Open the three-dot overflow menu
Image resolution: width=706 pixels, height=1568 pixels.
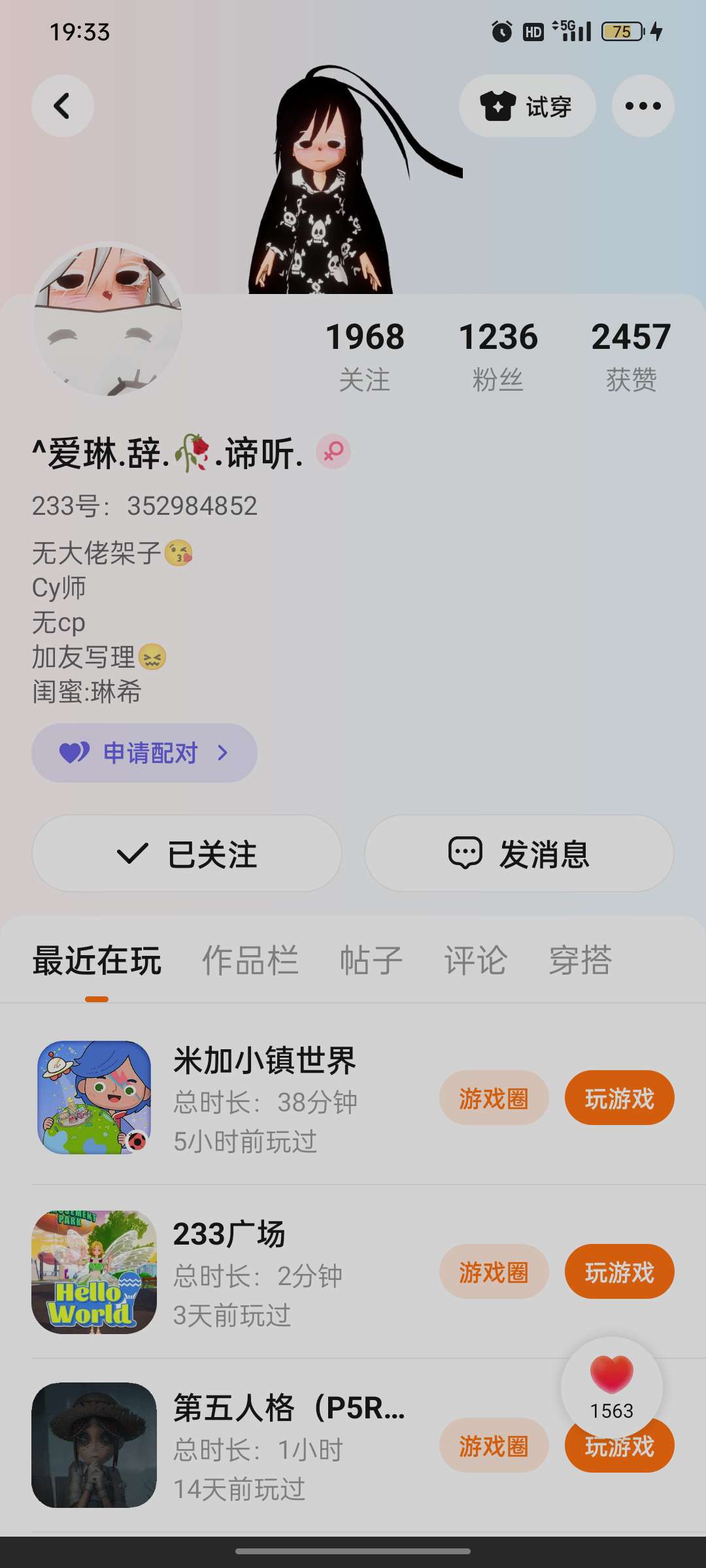(643, 106)
